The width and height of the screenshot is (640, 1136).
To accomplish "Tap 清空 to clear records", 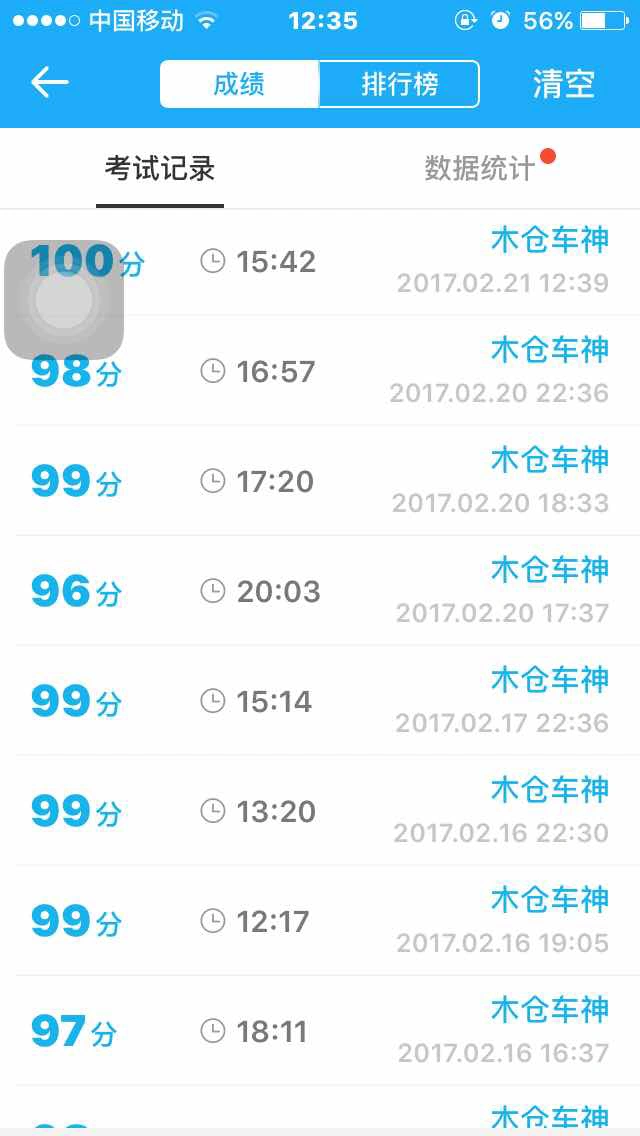I will coord(563,84).
